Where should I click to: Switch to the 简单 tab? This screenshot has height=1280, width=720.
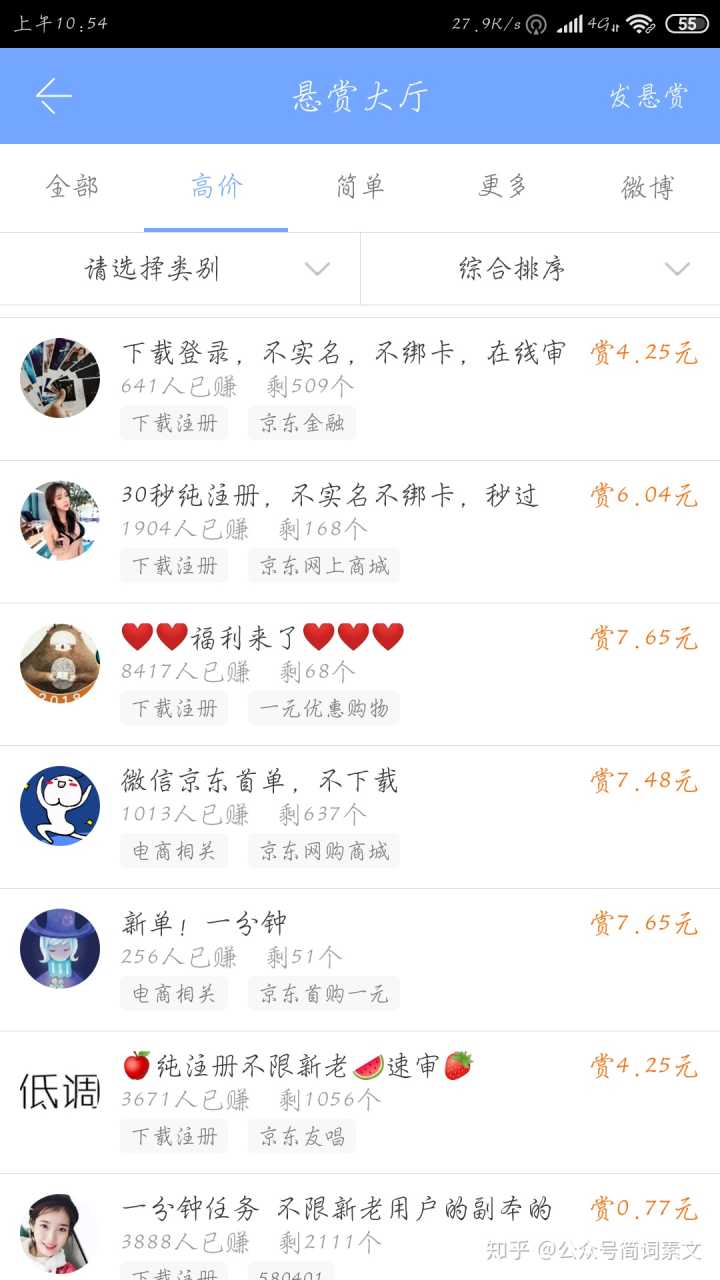coord(360,187)
